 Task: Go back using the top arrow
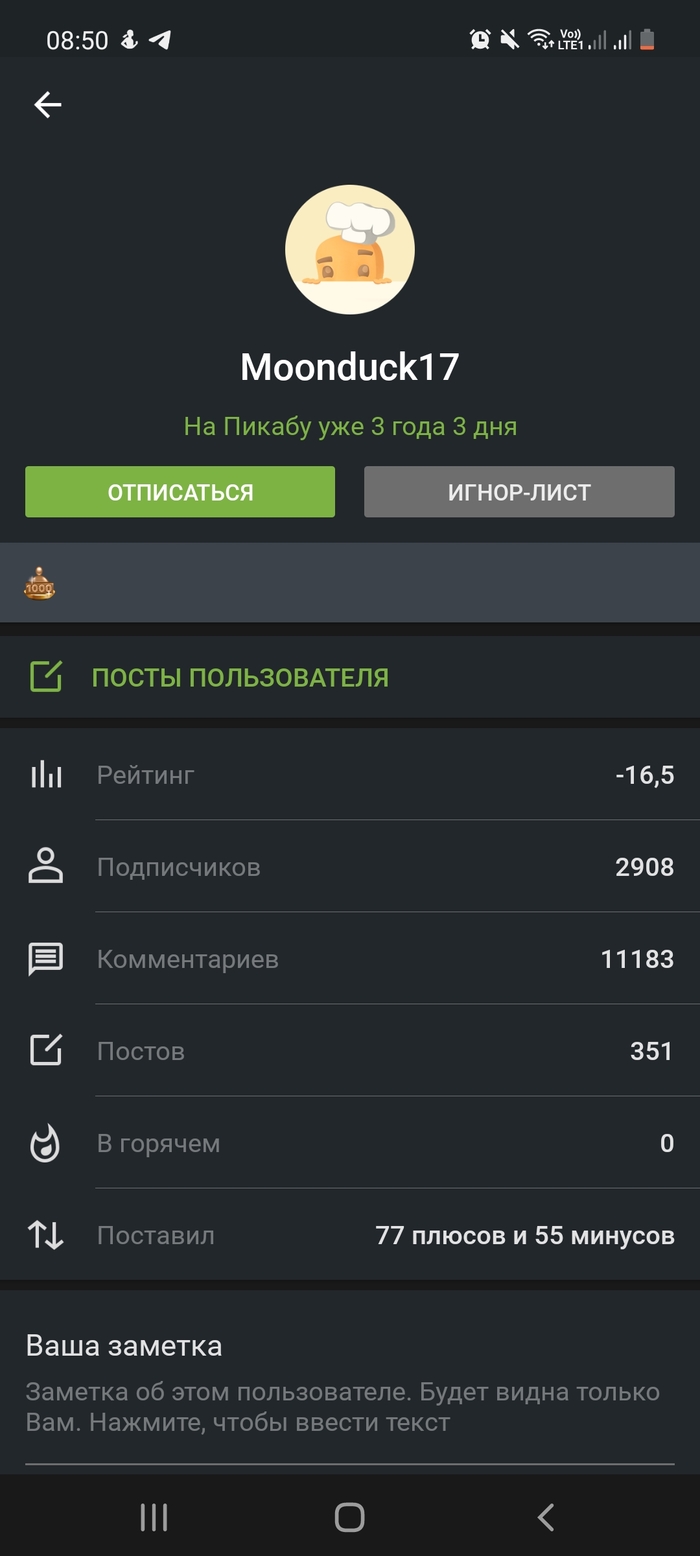click(x=48, y=105)
